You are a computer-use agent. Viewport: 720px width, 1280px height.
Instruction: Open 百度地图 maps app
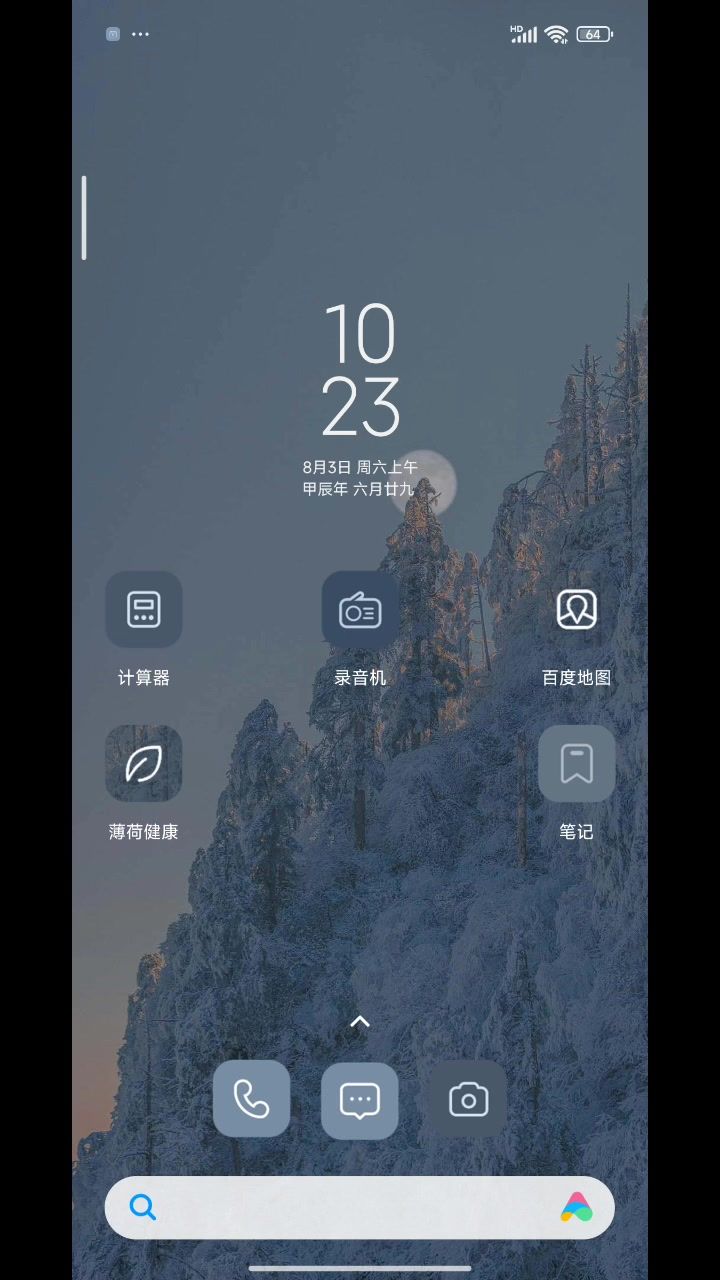pos(576,610)
